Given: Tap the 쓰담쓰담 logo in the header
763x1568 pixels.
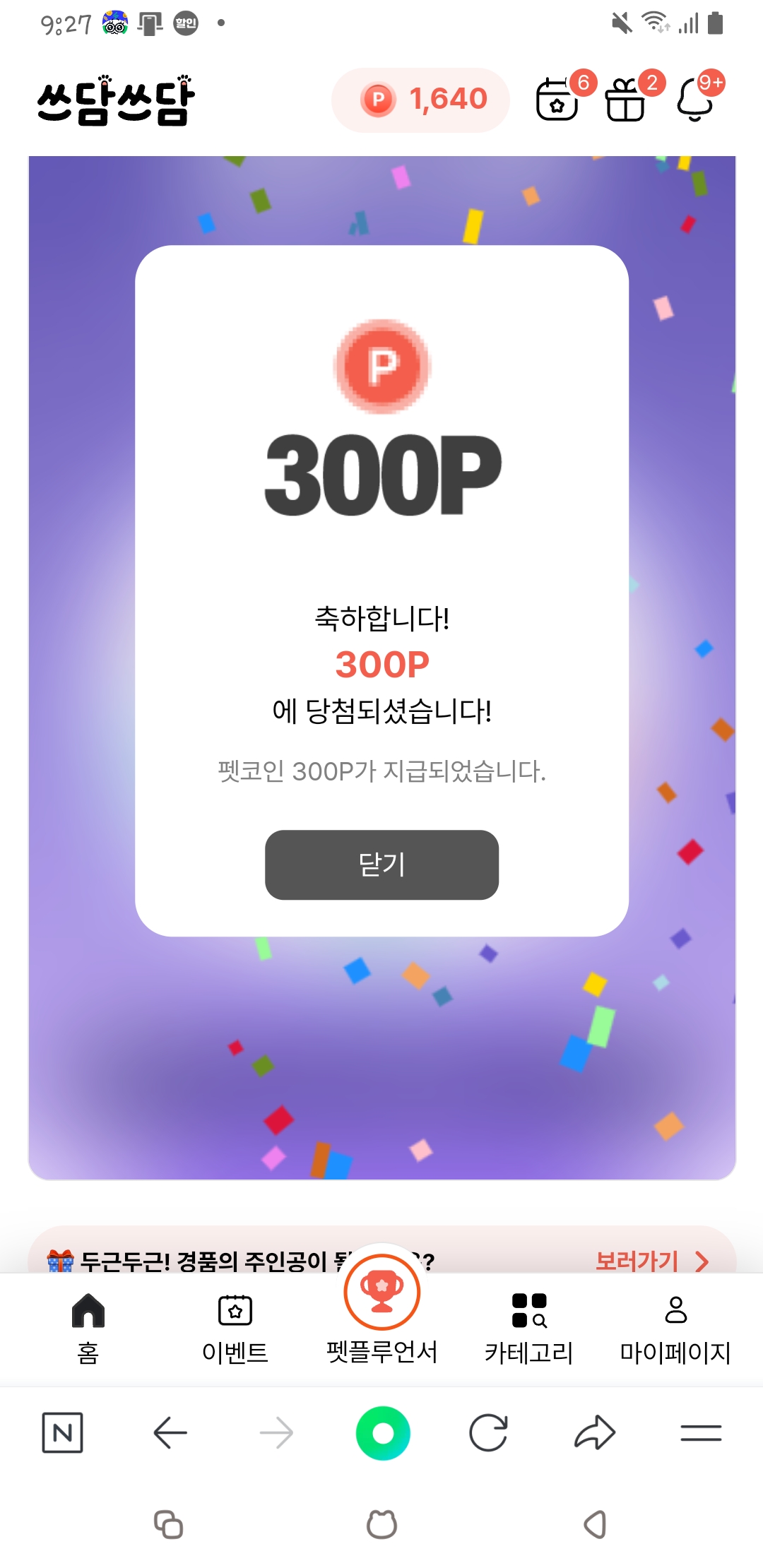Looking at the screenshot, I should 116,100.
